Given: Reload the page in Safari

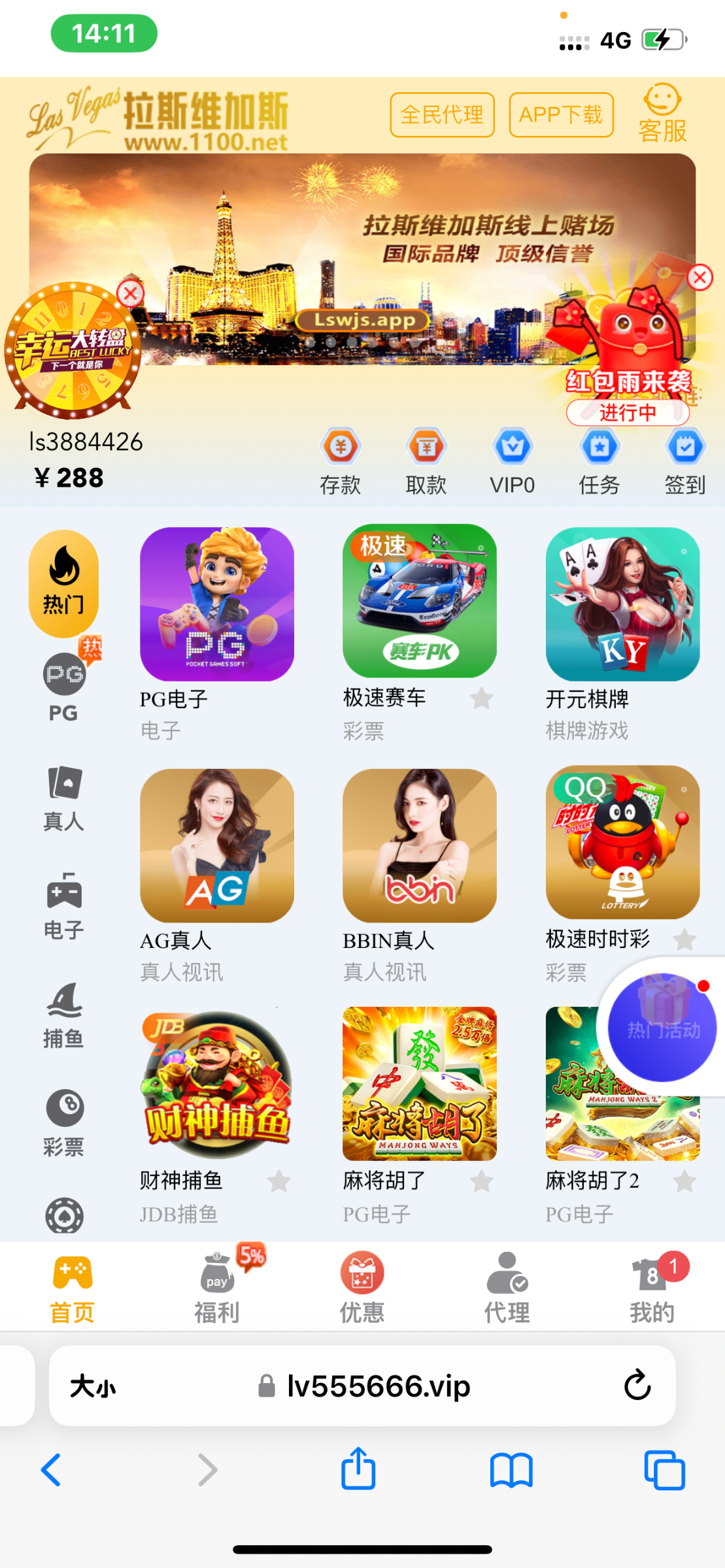Looking at the screenshot, I should pyautogui.click(x=637, y=1385).
